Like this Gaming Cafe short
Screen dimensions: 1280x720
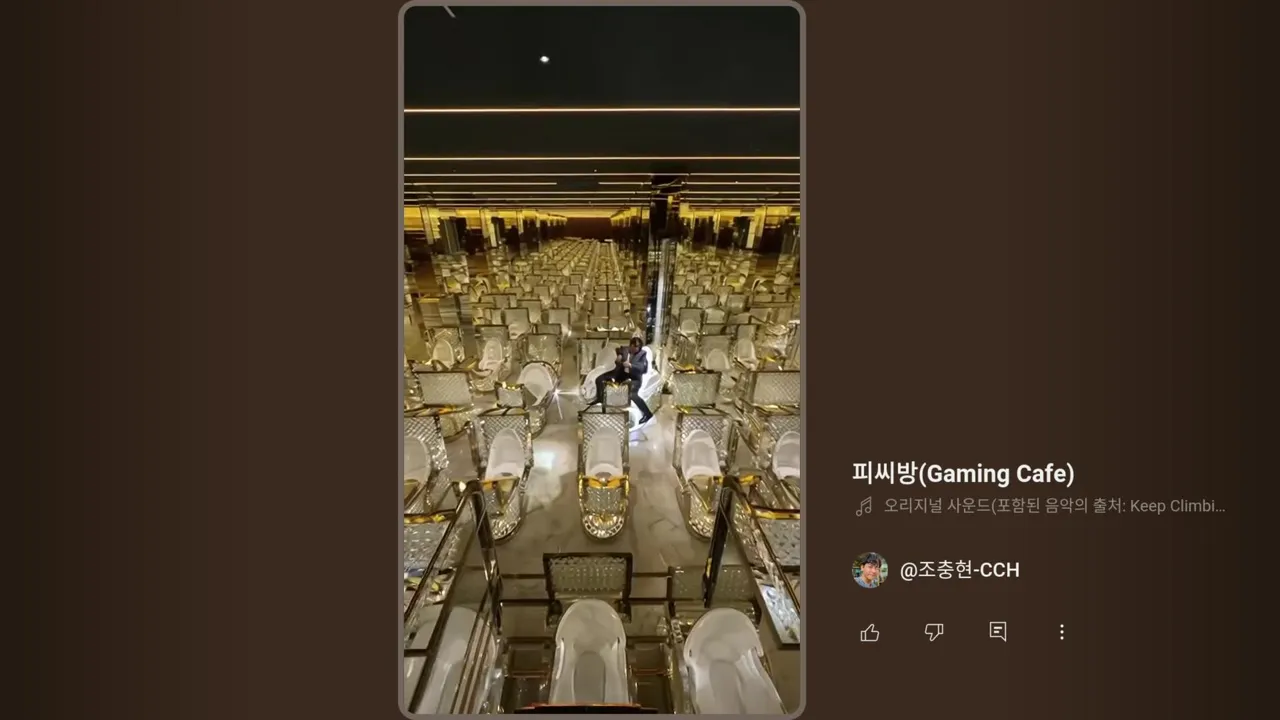(x=870, y=632)
